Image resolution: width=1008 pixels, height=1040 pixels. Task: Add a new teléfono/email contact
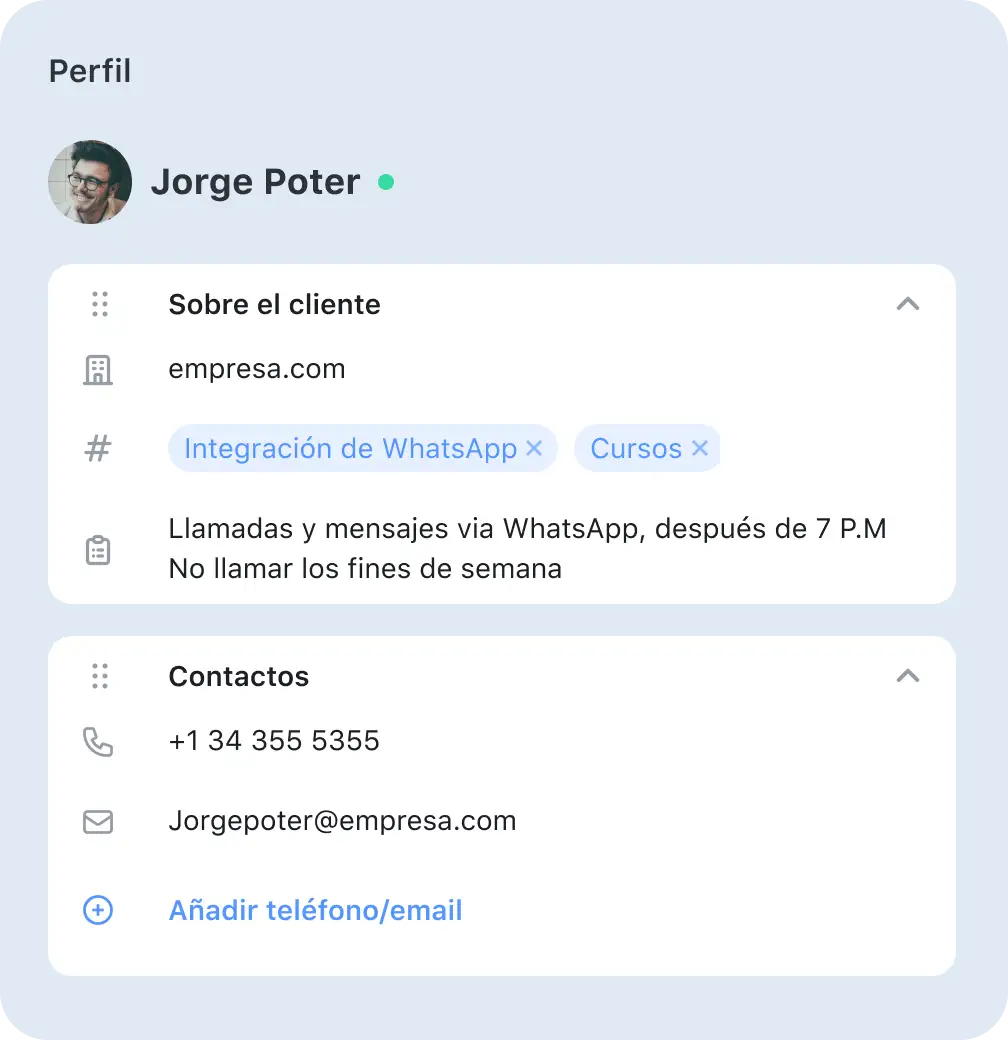click(315, 911)
